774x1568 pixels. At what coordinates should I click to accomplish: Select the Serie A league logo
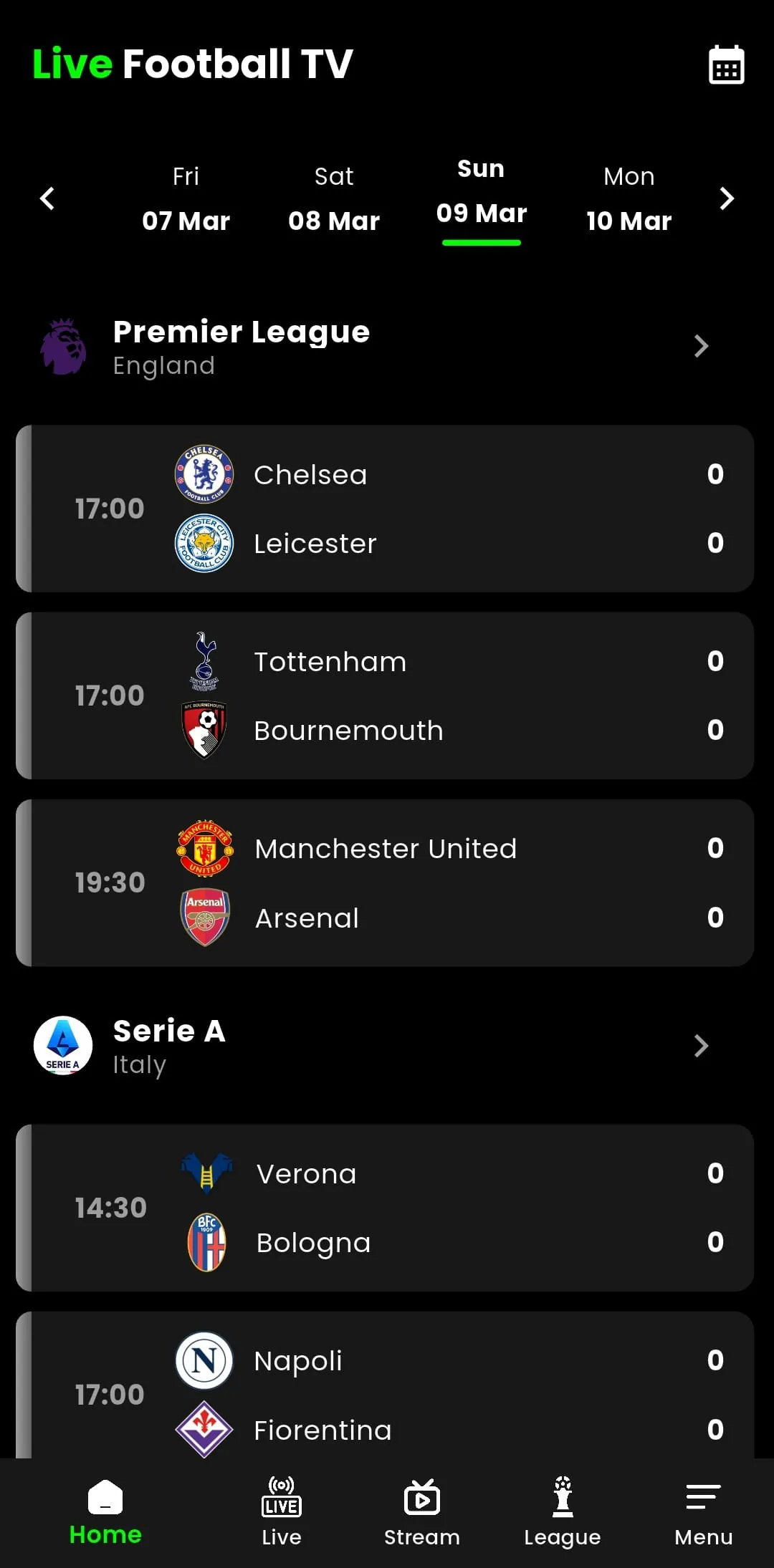(x=63, y=1046)
